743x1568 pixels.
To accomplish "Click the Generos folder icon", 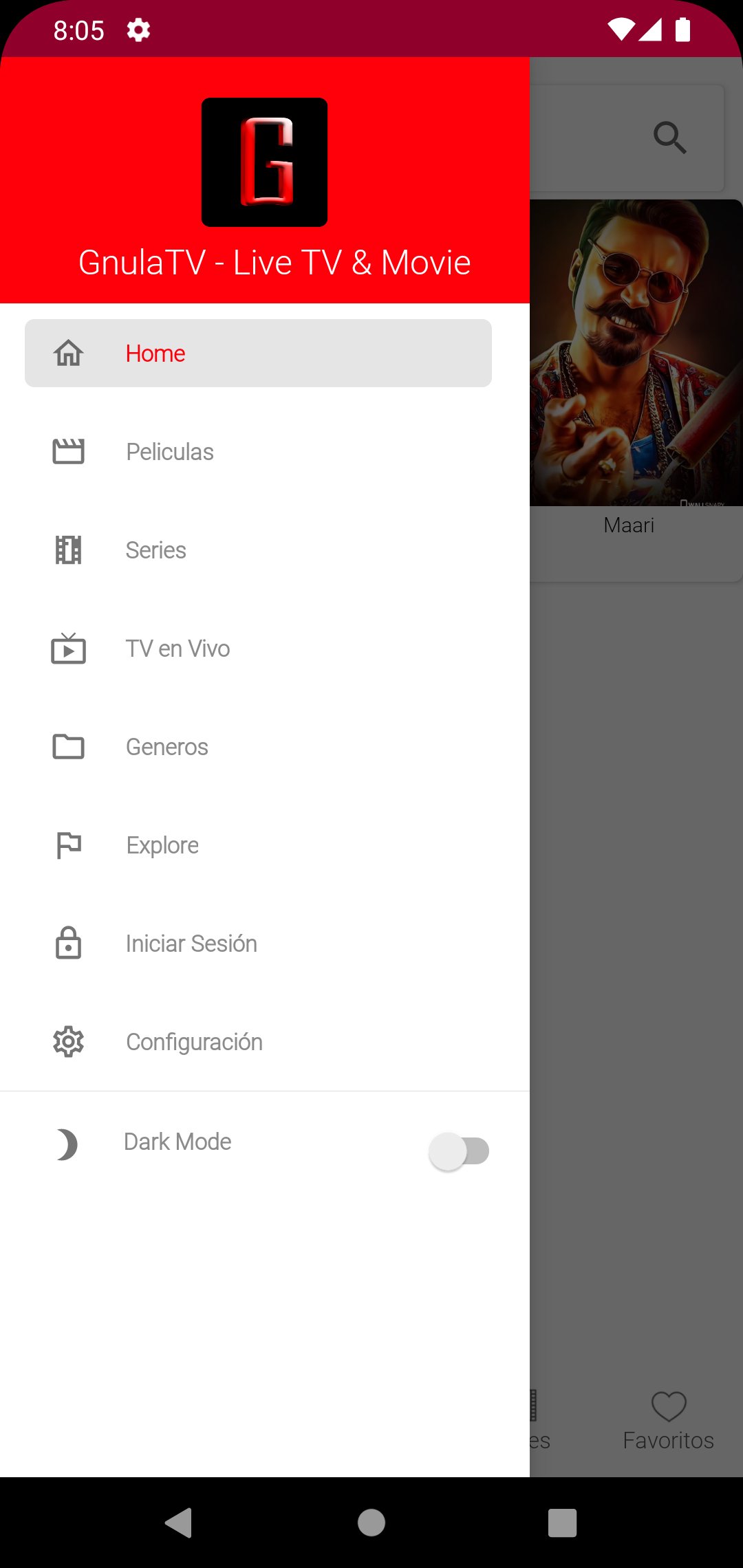I will pyautogui.click(x=68, y=746).
